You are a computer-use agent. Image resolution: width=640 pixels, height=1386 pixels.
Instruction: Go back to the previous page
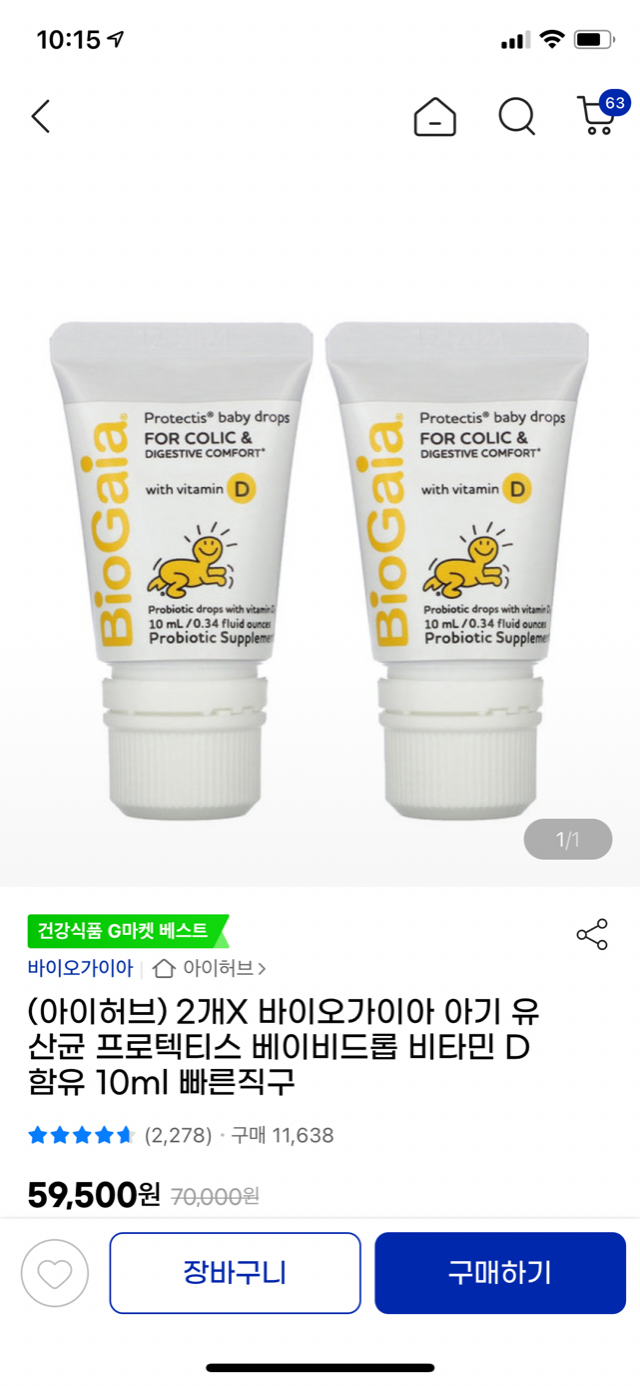pyautogui.click(x=40, y=117)
